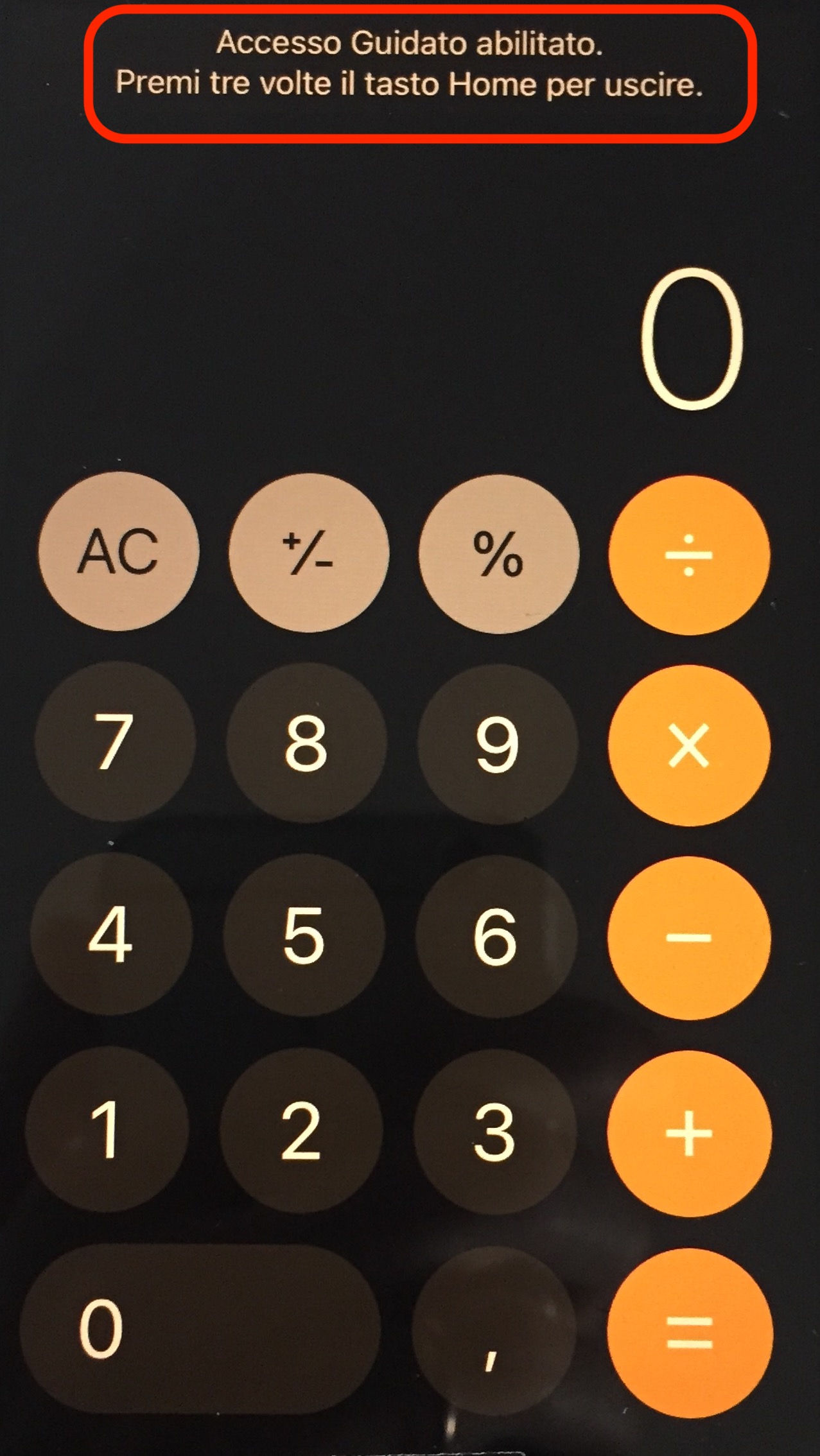Screen dimensions: 820x1456
Task: Apply the percent key
Action: coord(498,554)
